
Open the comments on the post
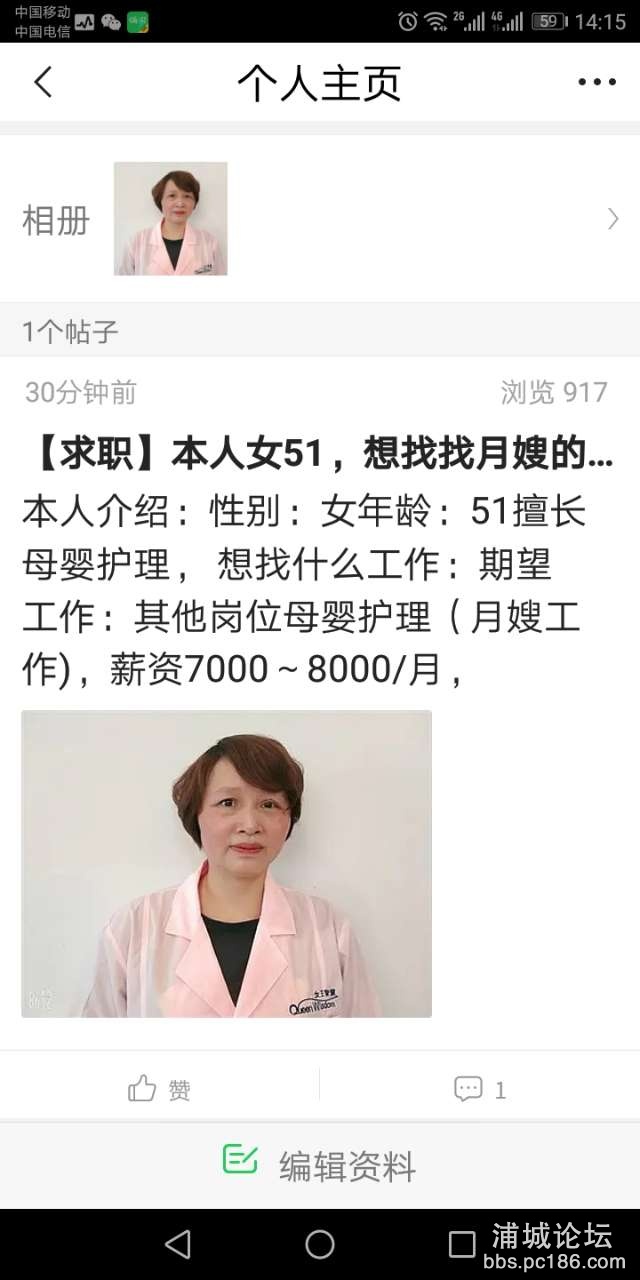(x=480, y=1089)
